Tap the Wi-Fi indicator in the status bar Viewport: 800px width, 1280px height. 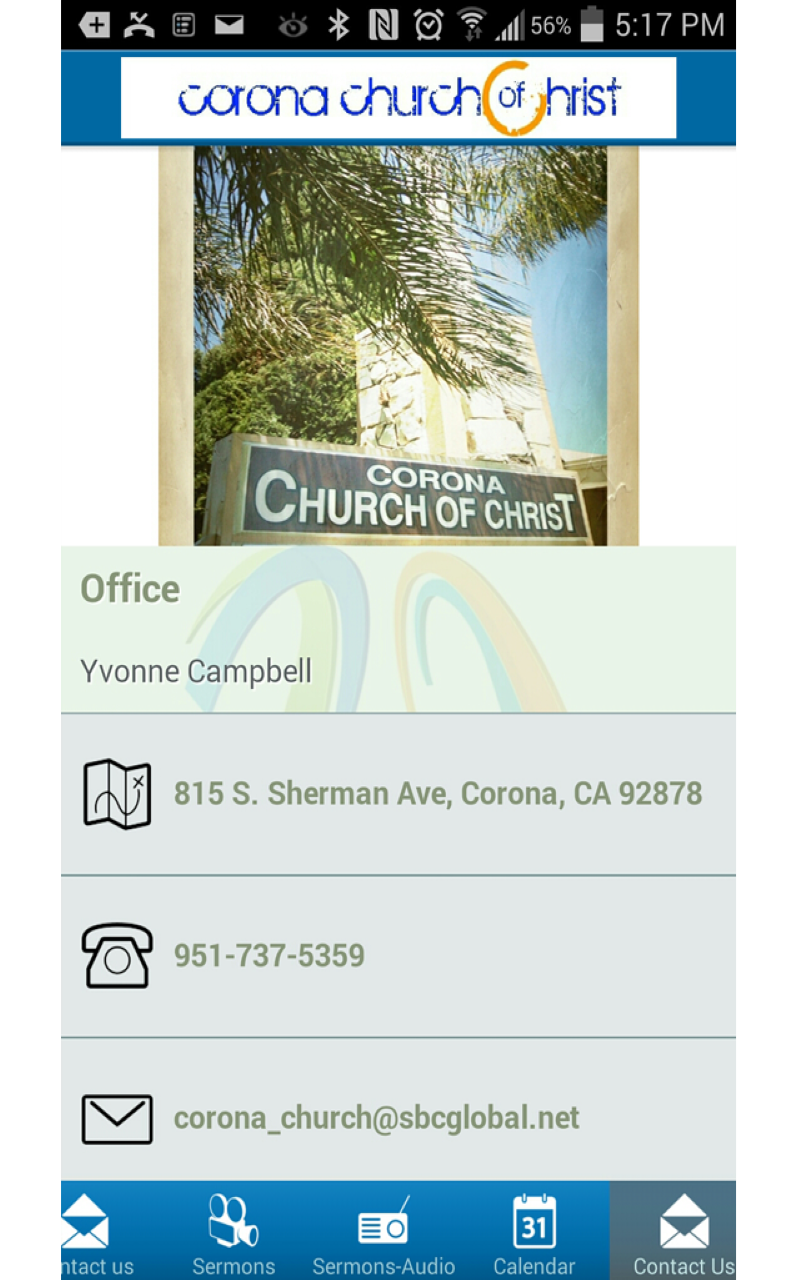coord(469,24)
